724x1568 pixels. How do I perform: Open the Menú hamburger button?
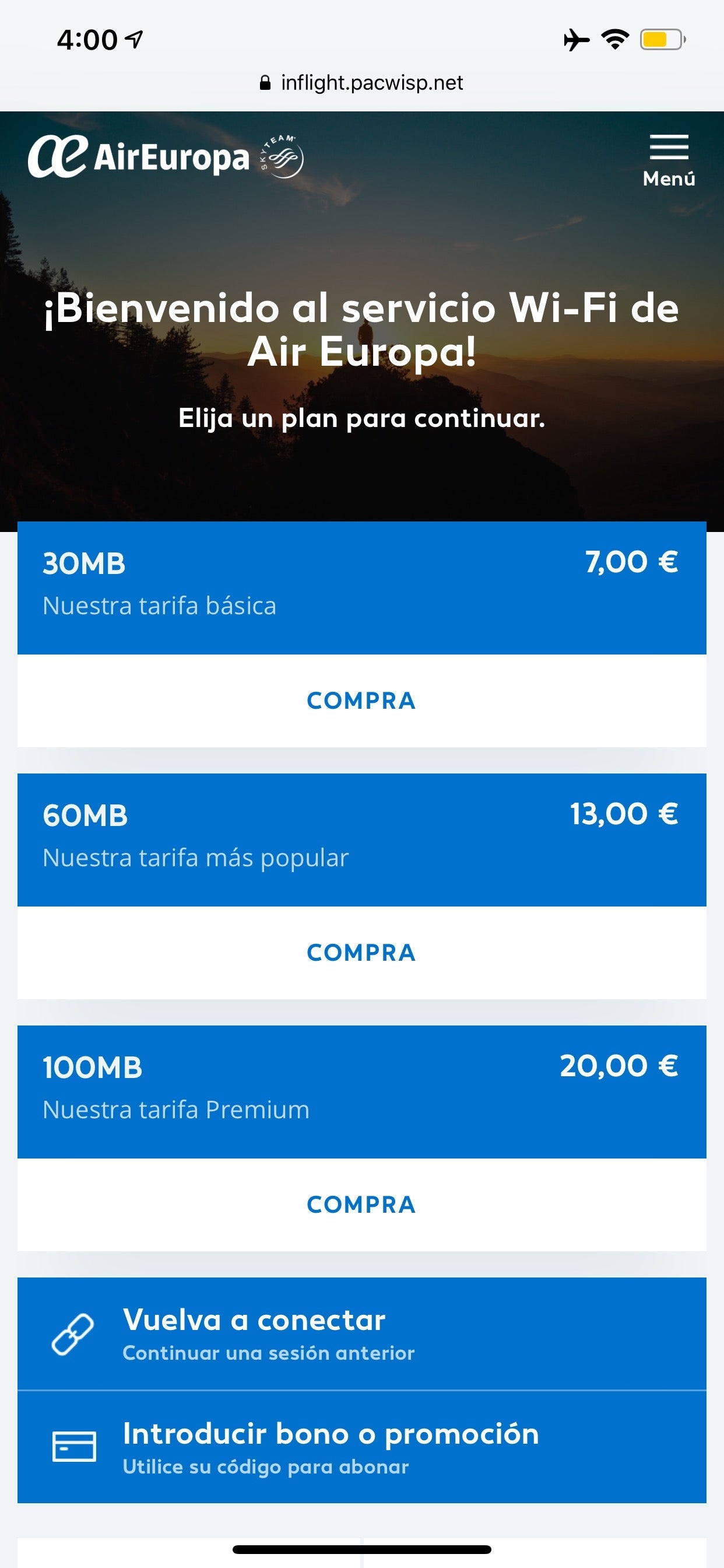668,159
